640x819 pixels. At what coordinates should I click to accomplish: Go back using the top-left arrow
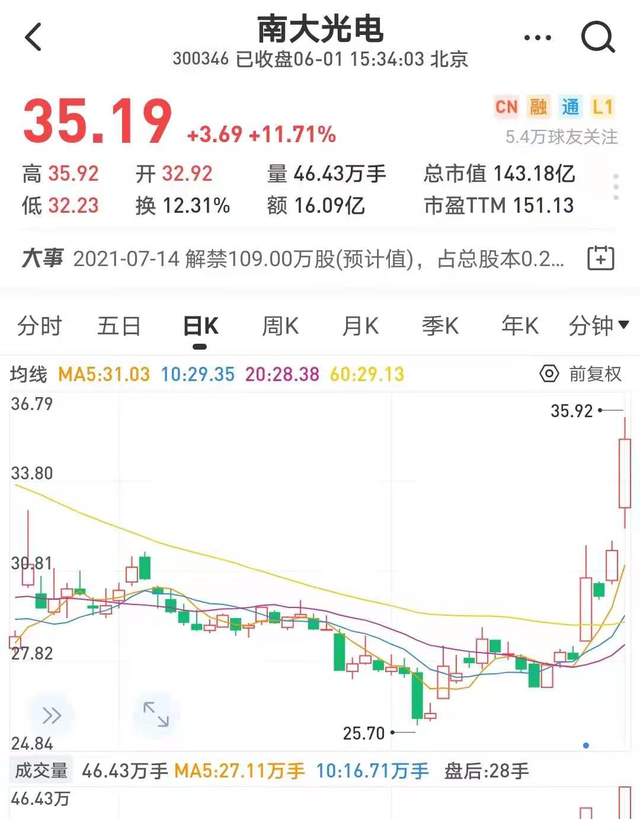pyautogui.click(x=33, y=37)
